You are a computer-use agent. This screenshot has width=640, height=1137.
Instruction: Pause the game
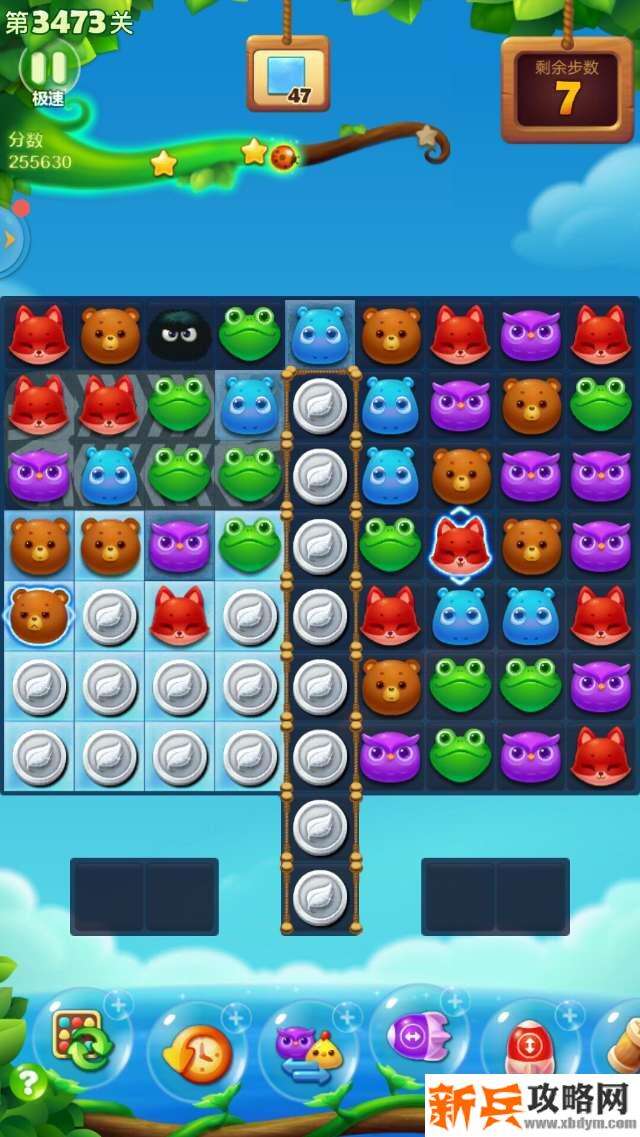[48, 68]
